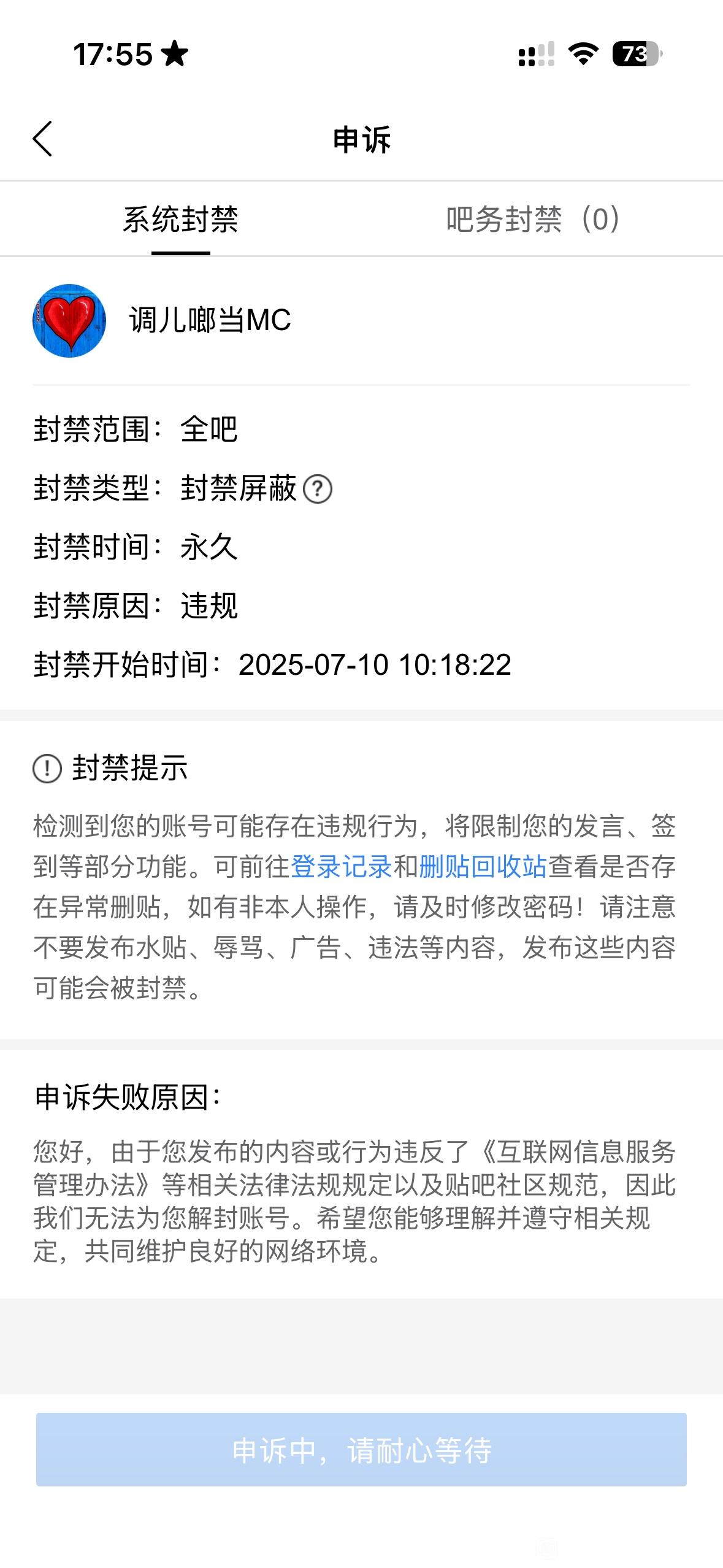Image resolution: width=723 pixels, height=1568 pixels.
Task: Switch to the 吧务封禁 (0) tab
Action: tap(532, 220)
